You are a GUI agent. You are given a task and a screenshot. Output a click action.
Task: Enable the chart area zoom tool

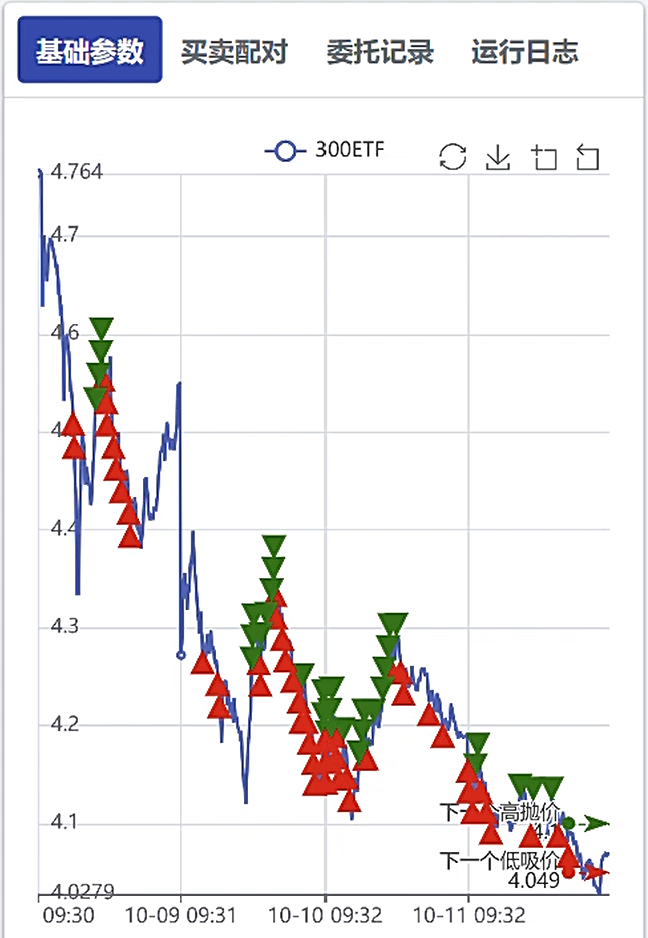544,157
